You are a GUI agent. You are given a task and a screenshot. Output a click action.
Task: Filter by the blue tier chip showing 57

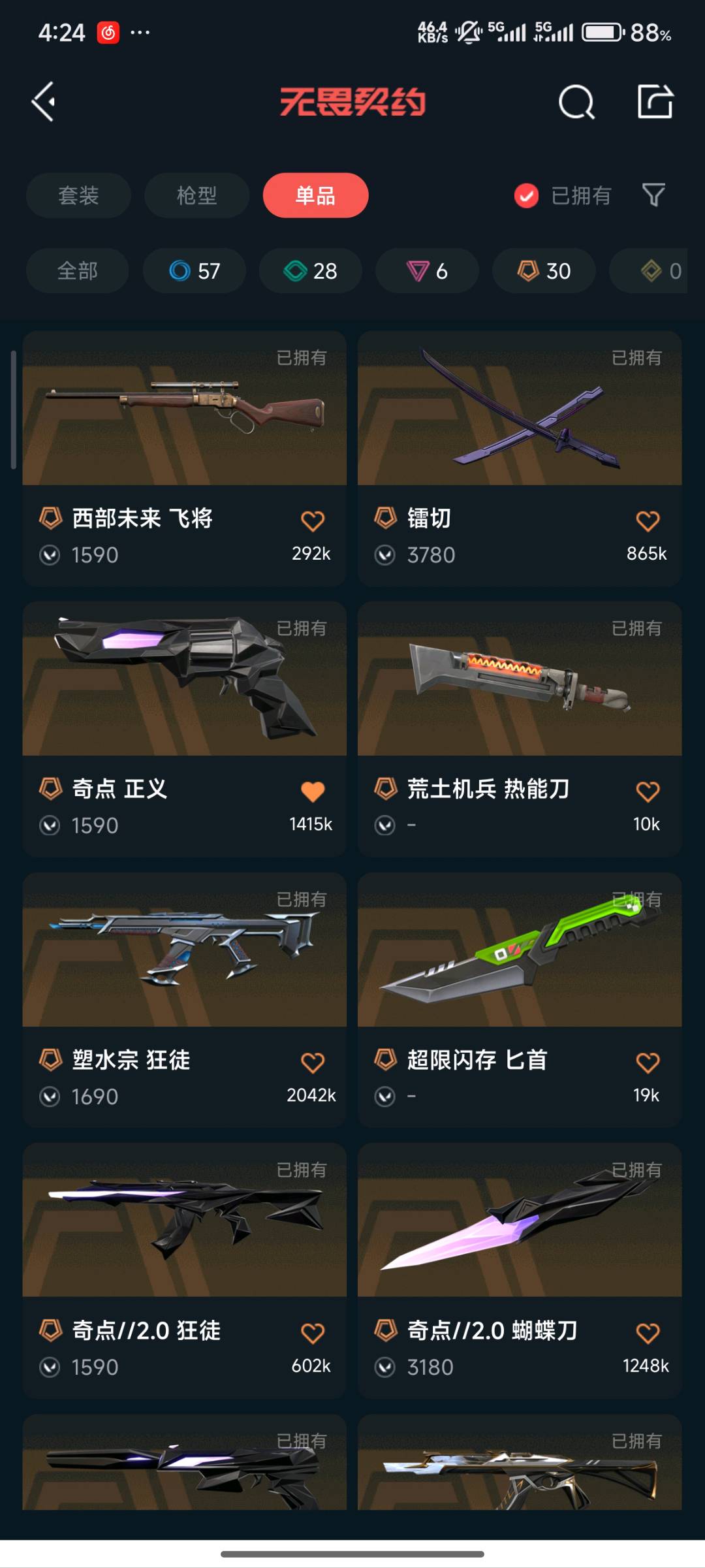pos(194,270)
